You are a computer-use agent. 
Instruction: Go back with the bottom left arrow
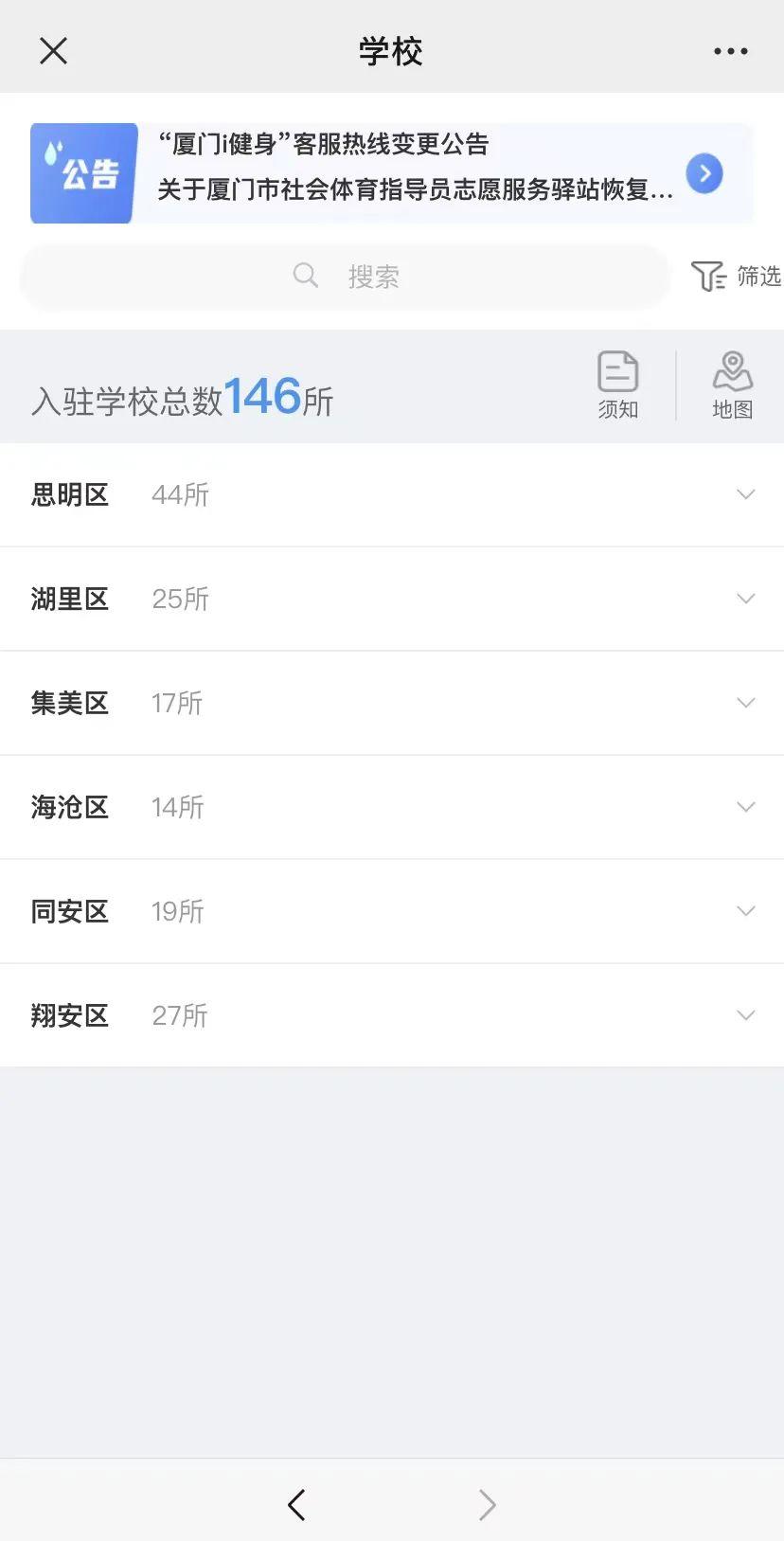pos(296,1504)
